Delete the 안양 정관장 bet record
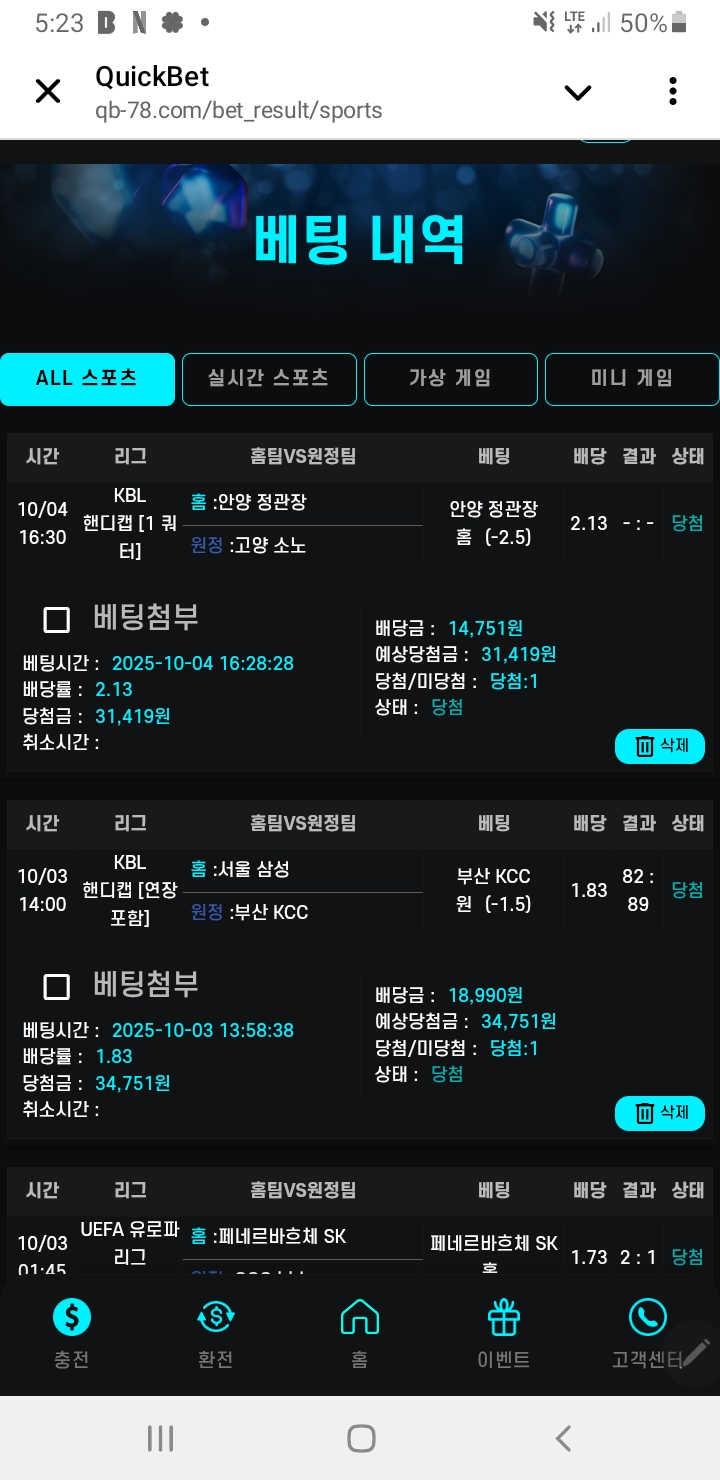This screenshot has width=720, height=1480. (660, 746)
